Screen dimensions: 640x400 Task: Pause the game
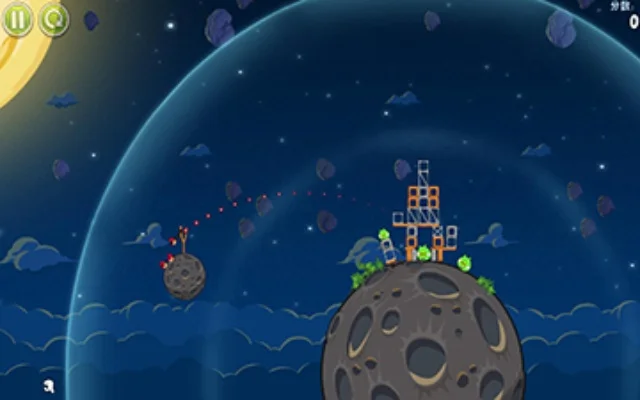[x=17, y=18]
